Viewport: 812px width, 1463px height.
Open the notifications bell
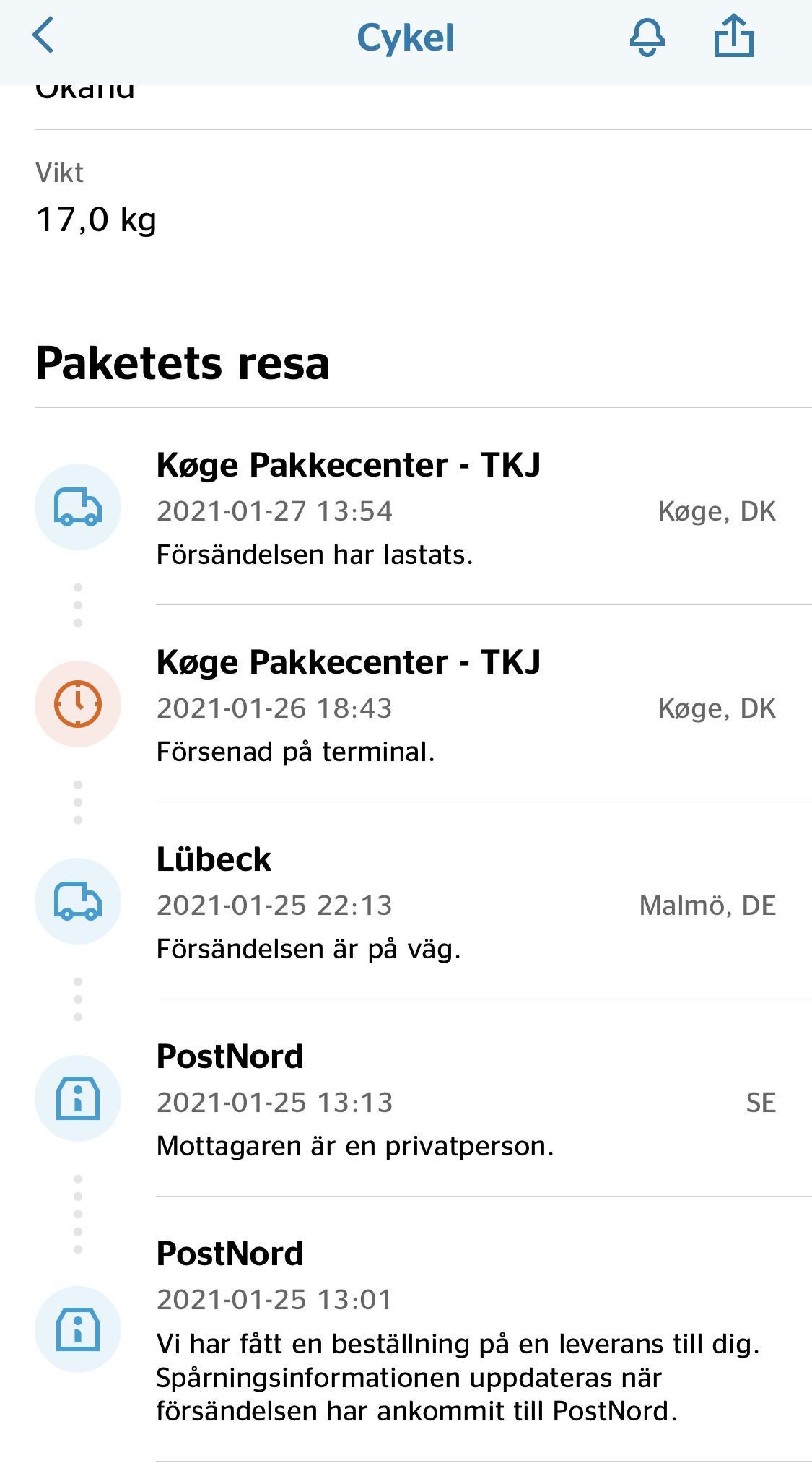coord(647,37)
